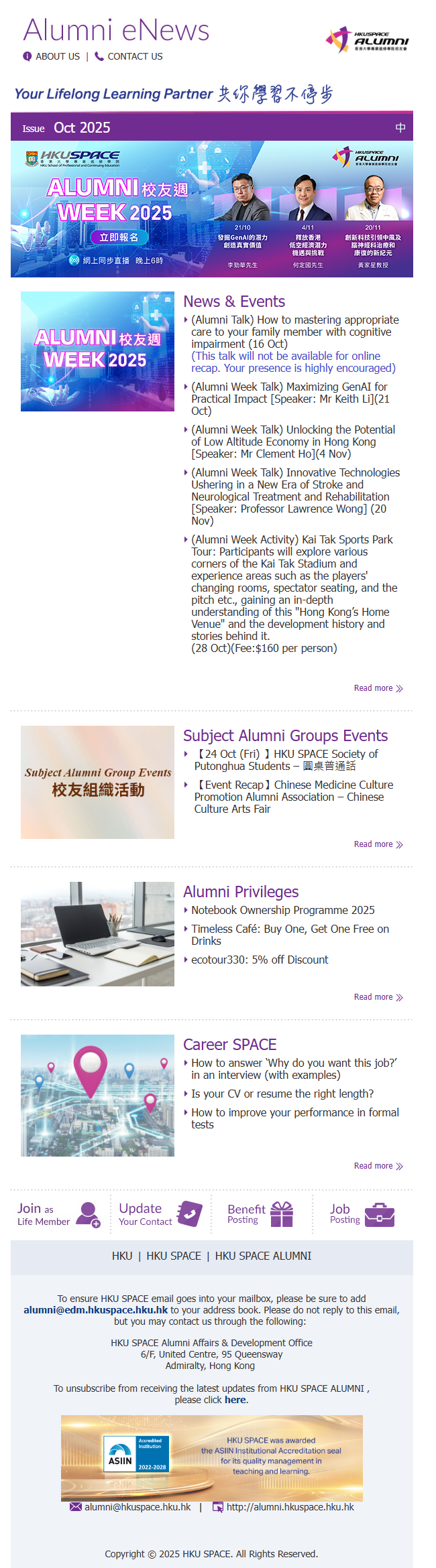The image size is (436, 1568).
Task: Open the cognitive impairment Alumni Talk link
Action: [294, 332]
